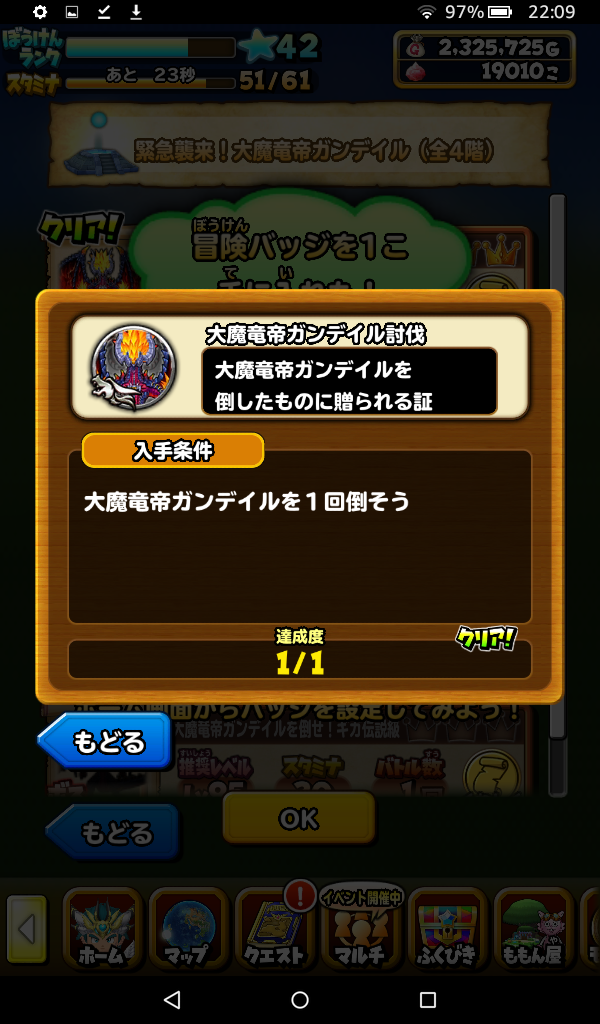The height and width of the screenshot is (1024, 600).
Task: Return to the Android home screen
Action: [300, 999]
